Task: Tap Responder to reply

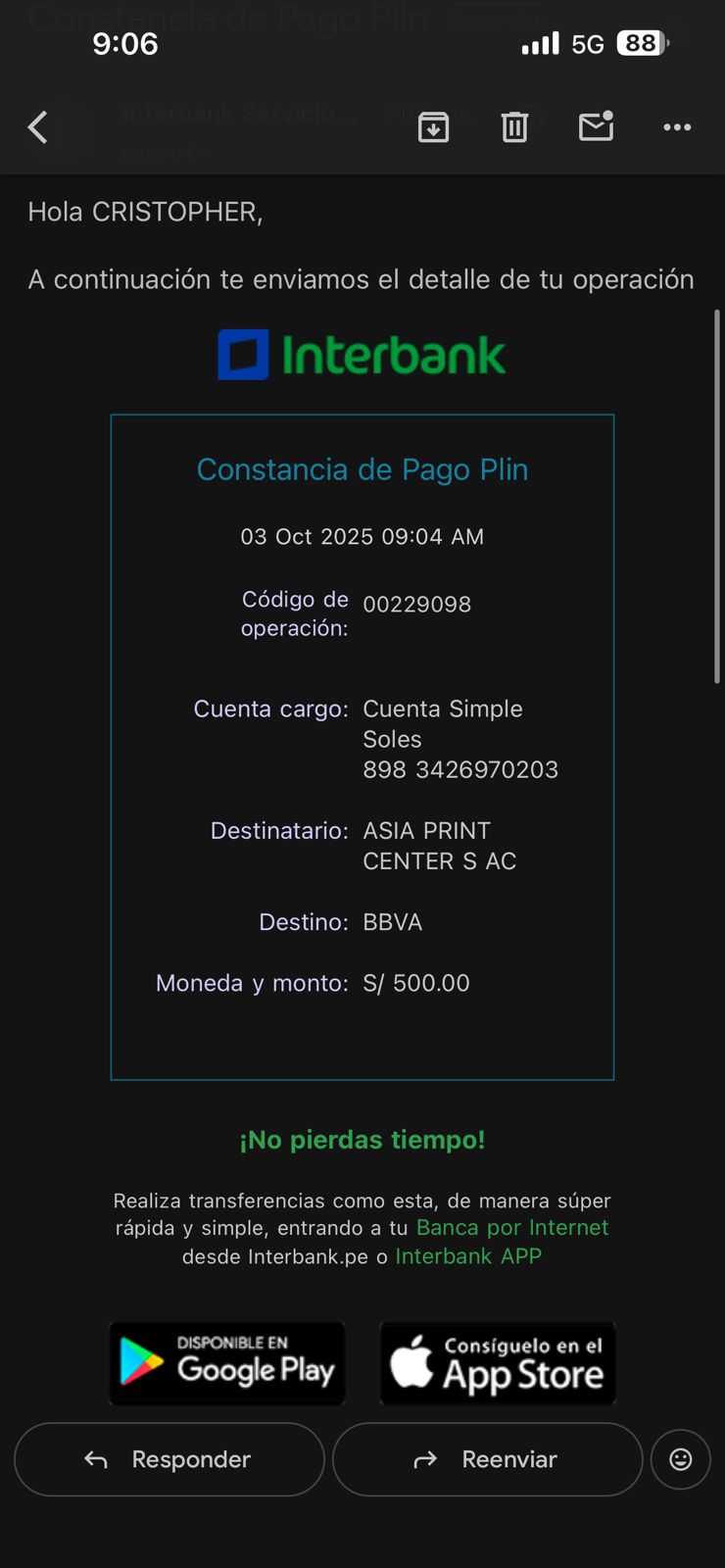Action: (x=169, y=1459)
